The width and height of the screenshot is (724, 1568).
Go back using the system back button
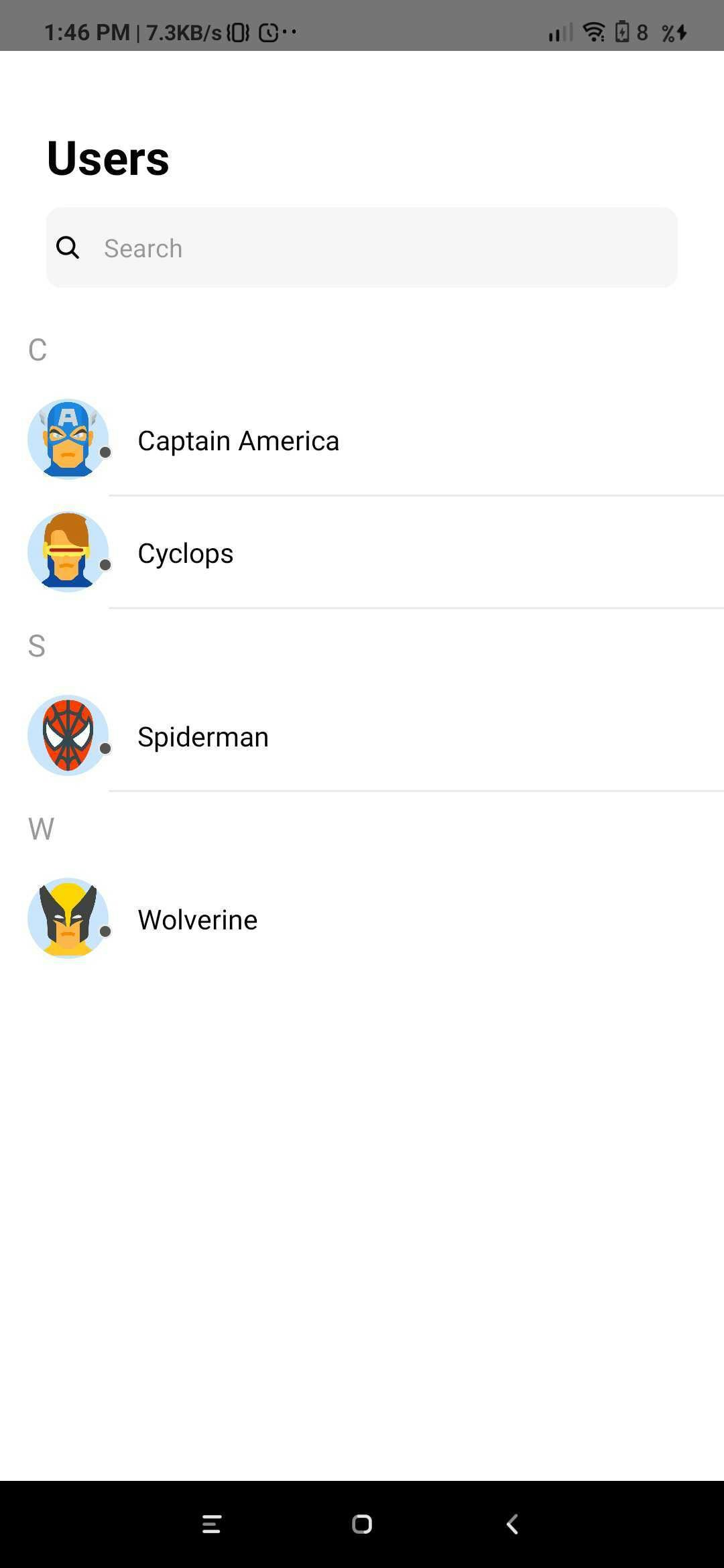[512, 1524]
